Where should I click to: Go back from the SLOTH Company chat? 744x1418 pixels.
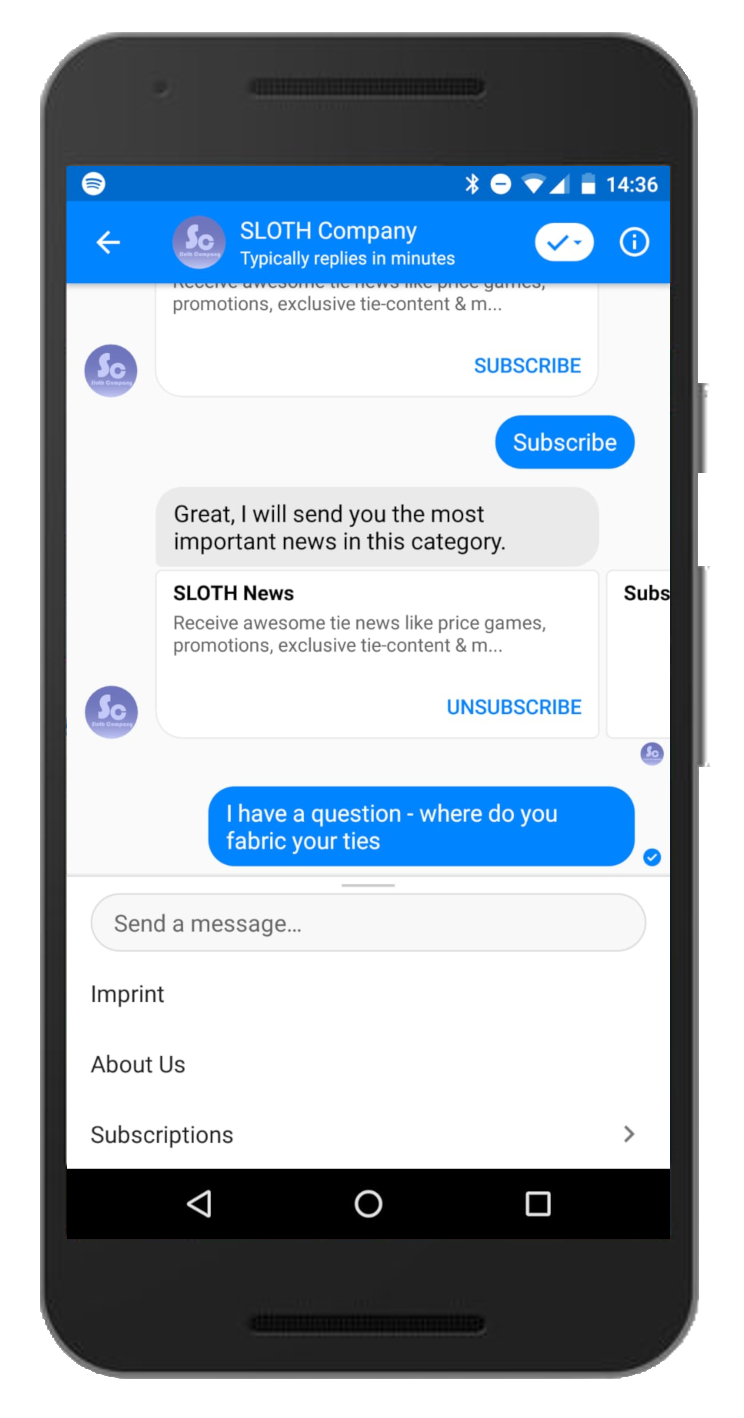(x=108, y=242)
